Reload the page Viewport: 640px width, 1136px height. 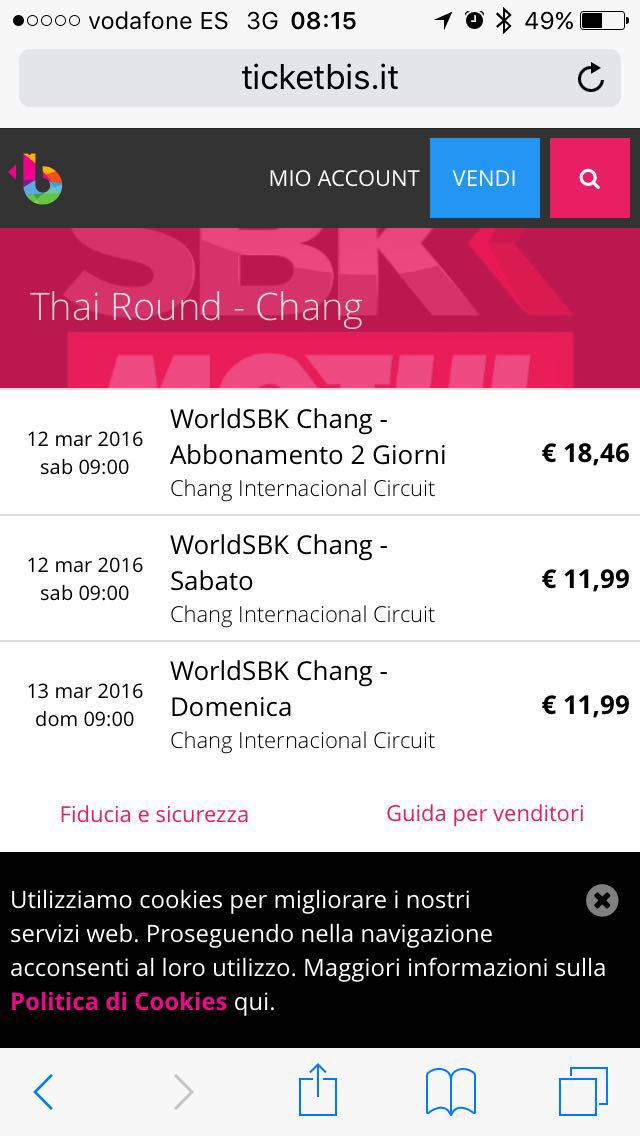591,78
